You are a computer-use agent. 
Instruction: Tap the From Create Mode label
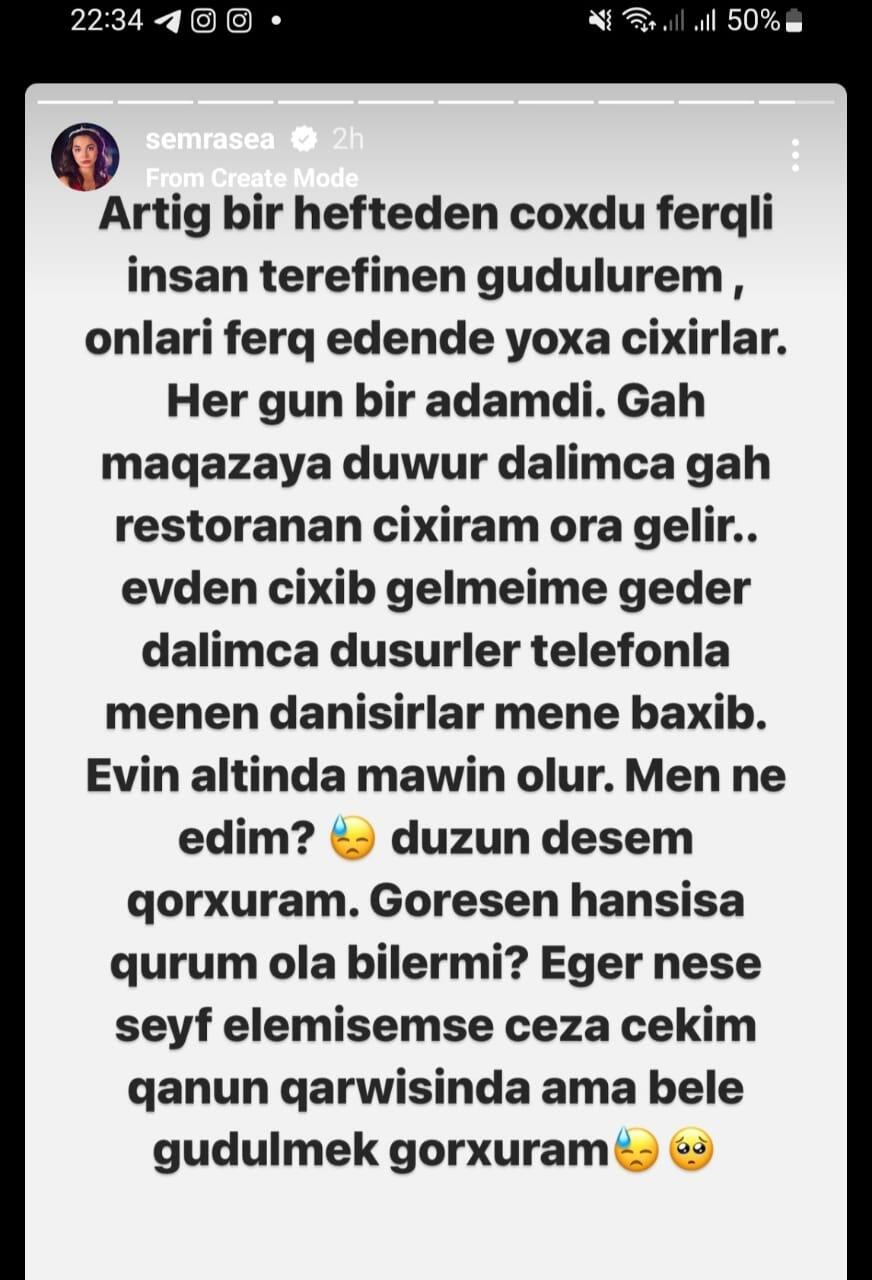click(x=251, y=178)
